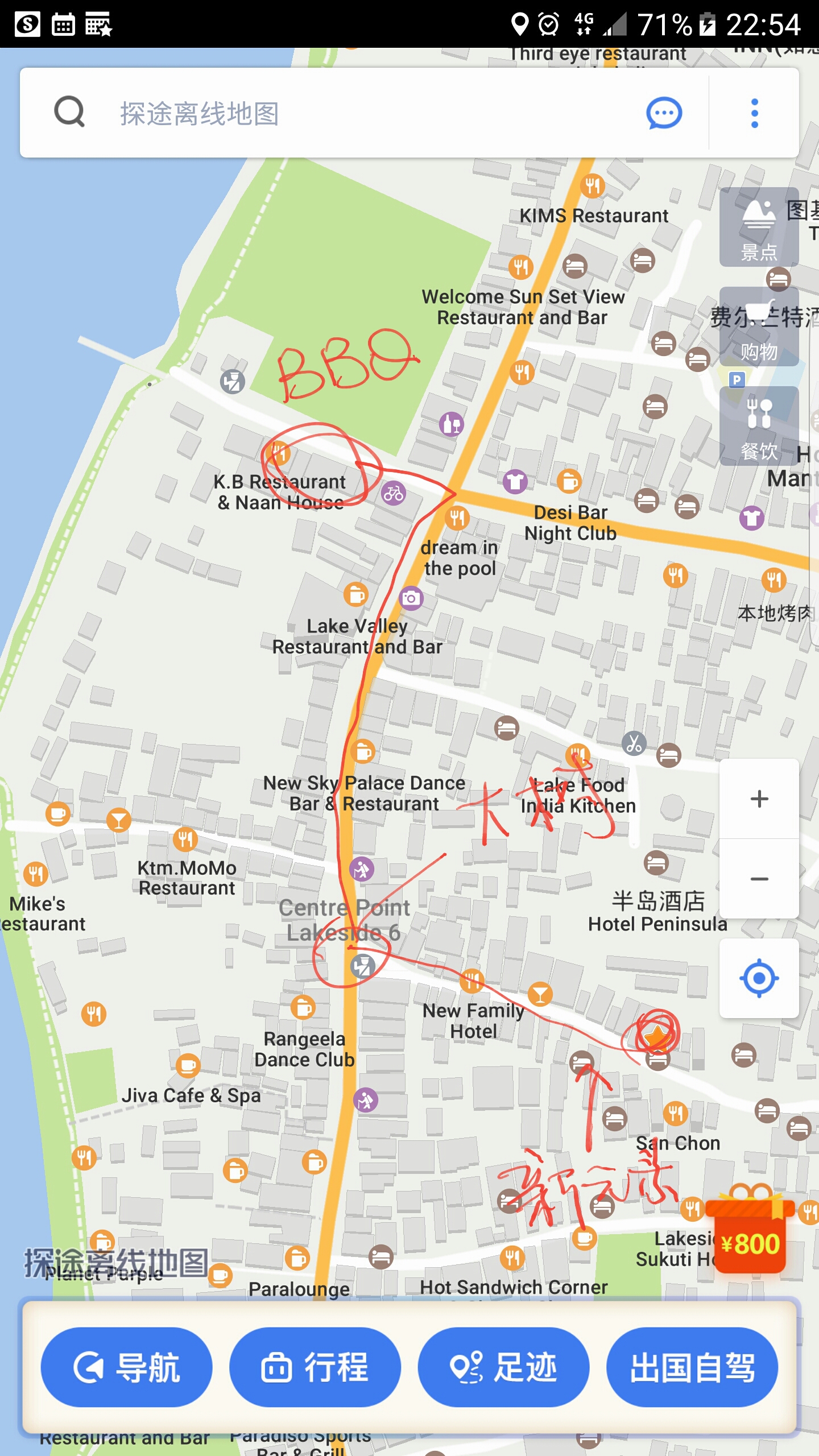
Task: Select the Hotel Peninsula marker
Action: tap(656, 863)
